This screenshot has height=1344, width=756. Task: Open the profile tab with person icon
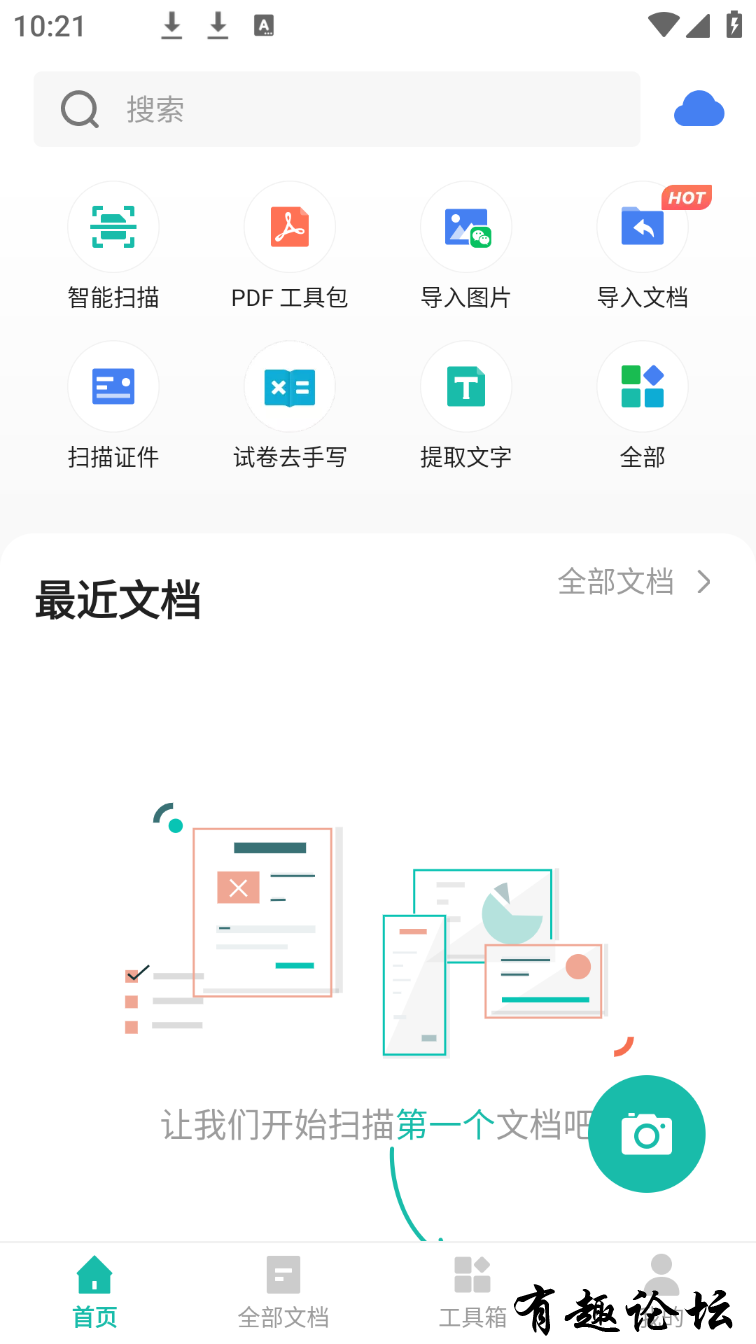[x=661, y=1280]
